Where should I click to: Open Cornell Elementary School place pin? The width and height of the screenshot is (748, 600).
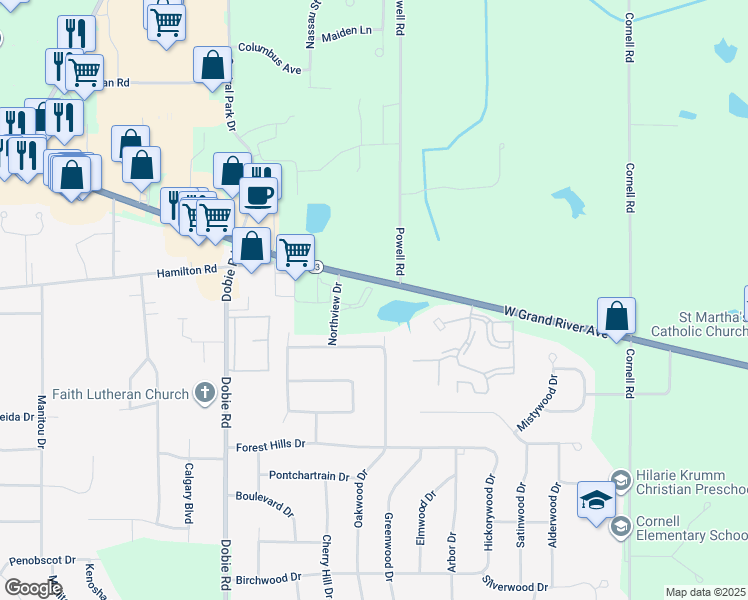(620, 525)
